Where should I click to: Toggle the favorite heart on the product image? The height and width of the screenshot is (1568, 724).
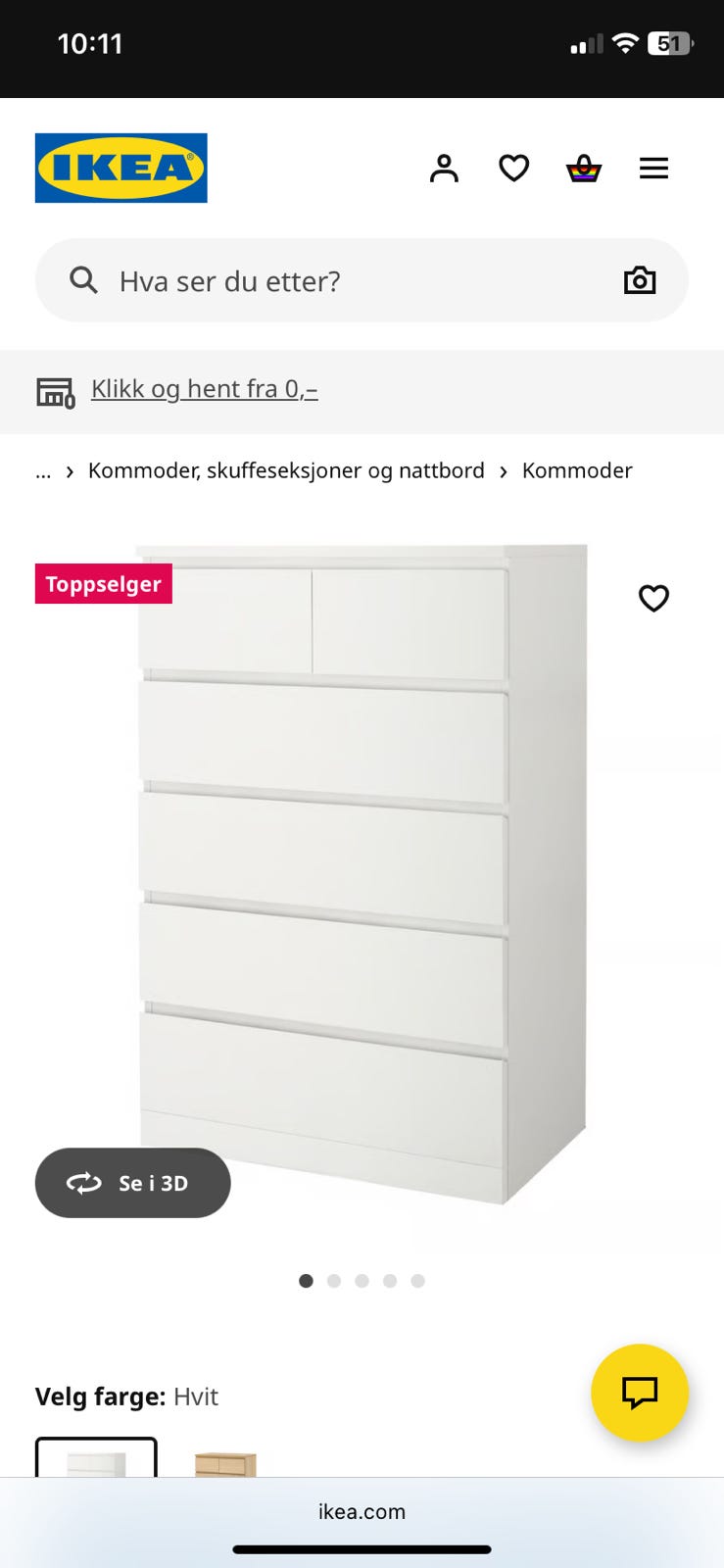(653, 598)
